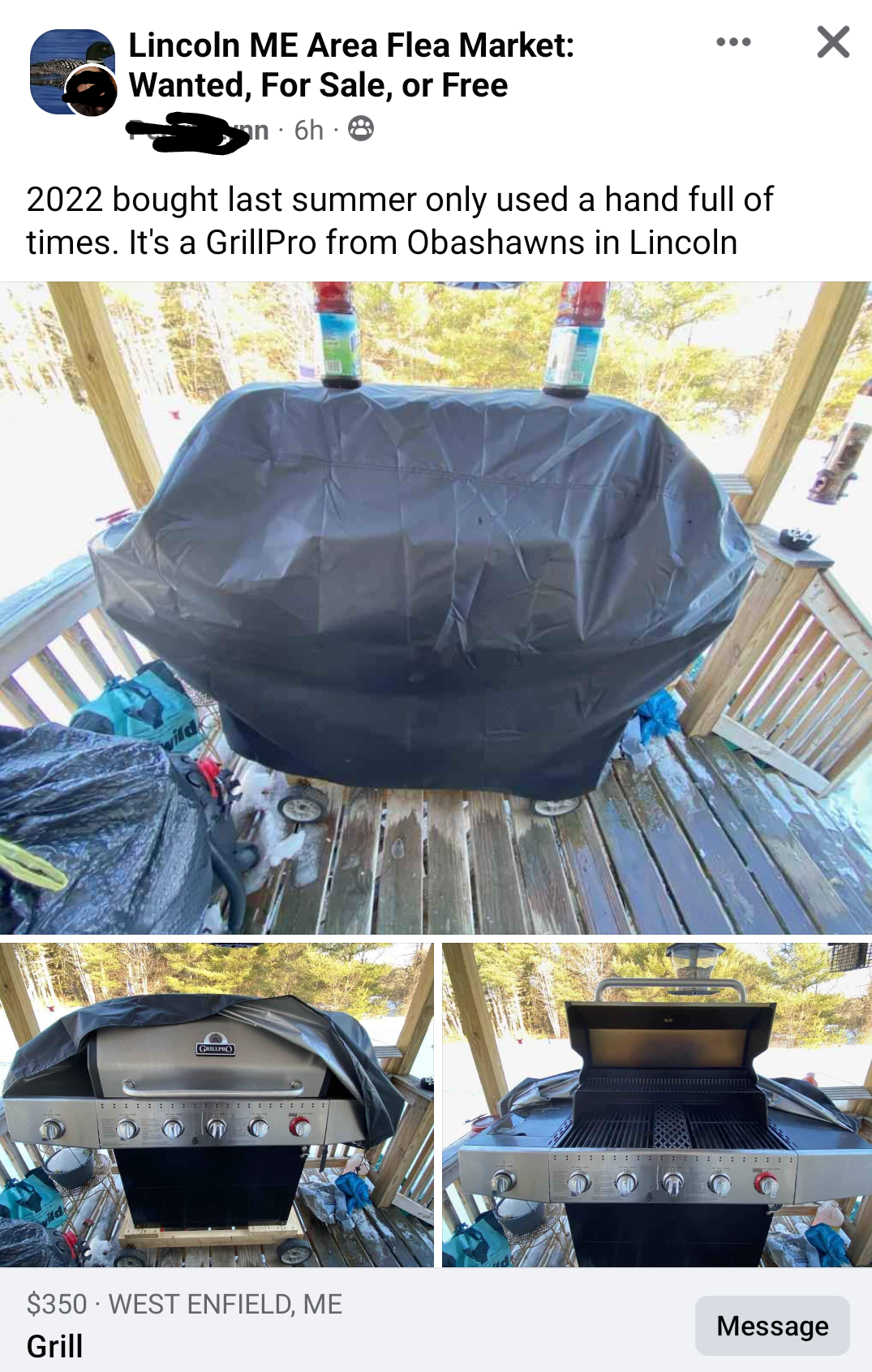The width and height of the screenshot is (872, 1372).
Task: Message the seller about the grill
Action: [771, 1325]
